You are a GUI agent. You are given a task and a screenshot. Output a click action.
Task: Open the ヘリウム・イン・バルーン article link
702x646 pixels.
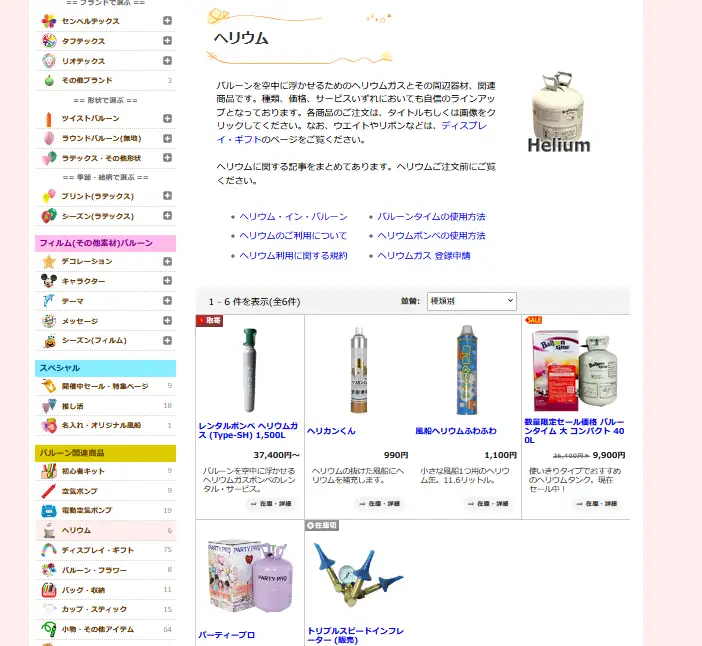tap(293, 216)
